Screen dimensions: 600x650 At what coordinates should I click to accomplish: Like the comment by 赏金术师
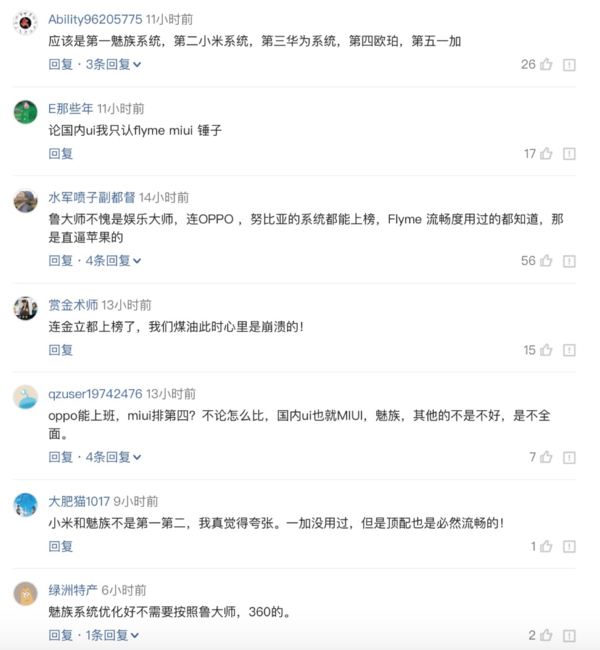pyautogui.click(x=546, y=350)
